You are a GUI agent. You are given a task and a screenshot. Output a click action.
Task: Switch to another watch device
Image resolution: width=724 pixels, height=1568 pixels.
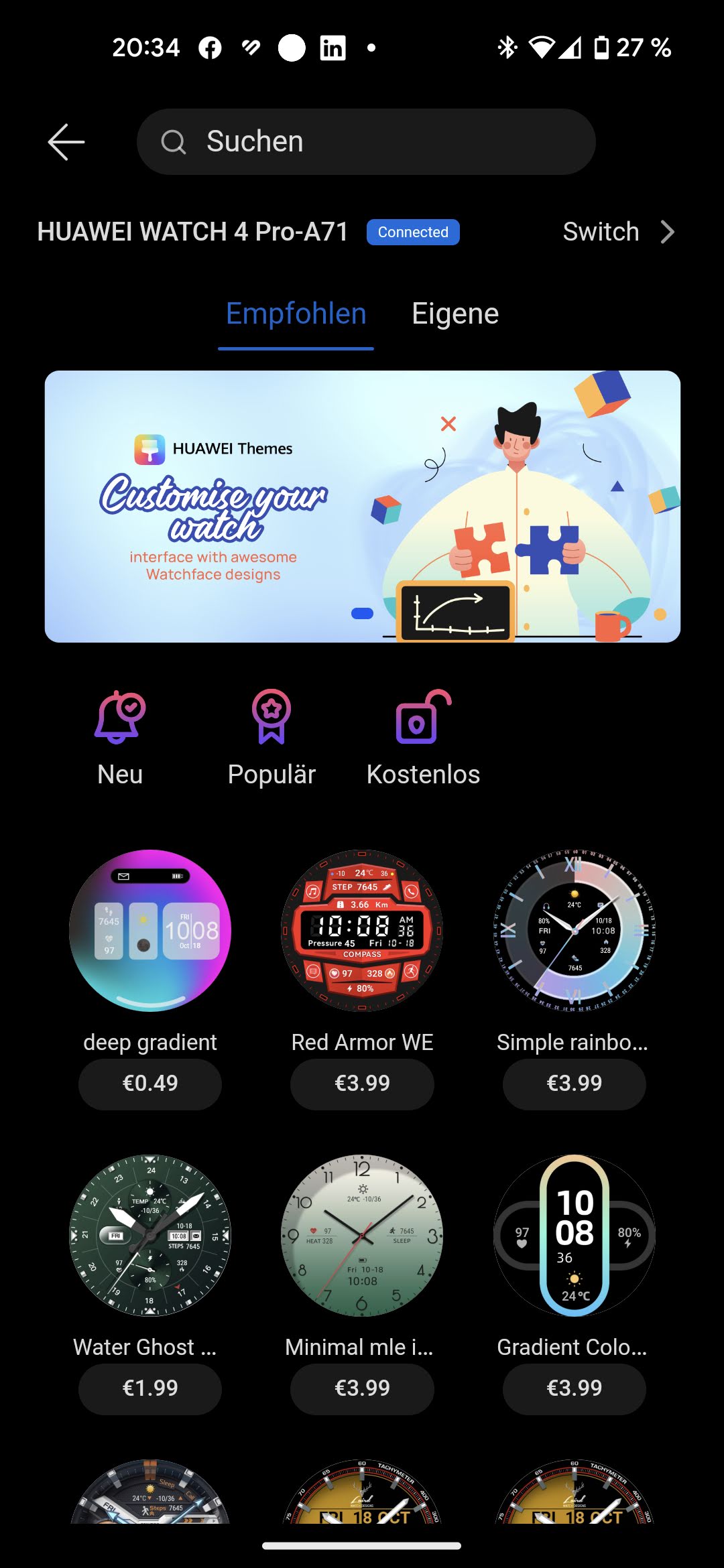tap(618, 232)
